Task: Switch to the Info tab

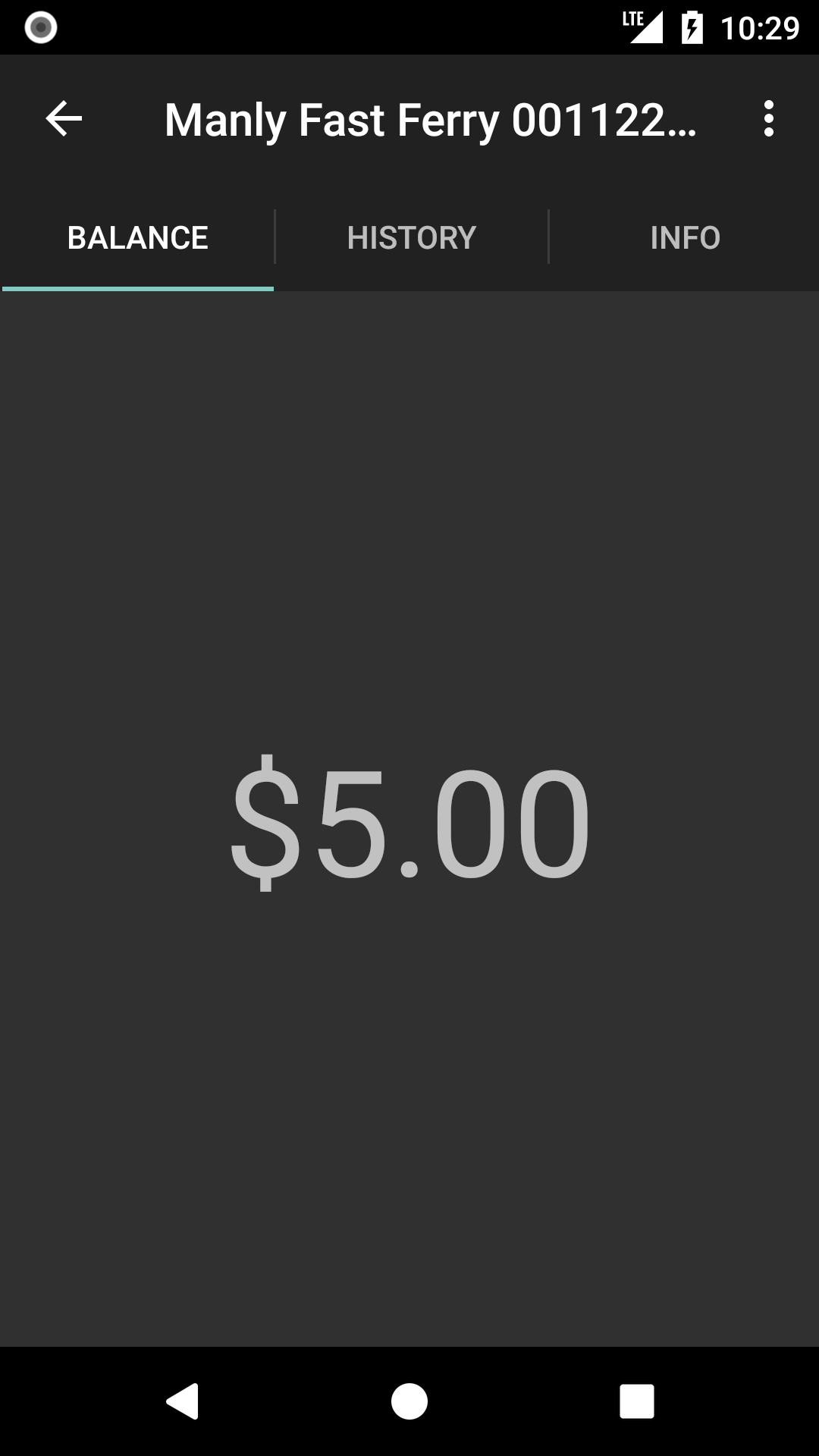Action: point(685,237)
